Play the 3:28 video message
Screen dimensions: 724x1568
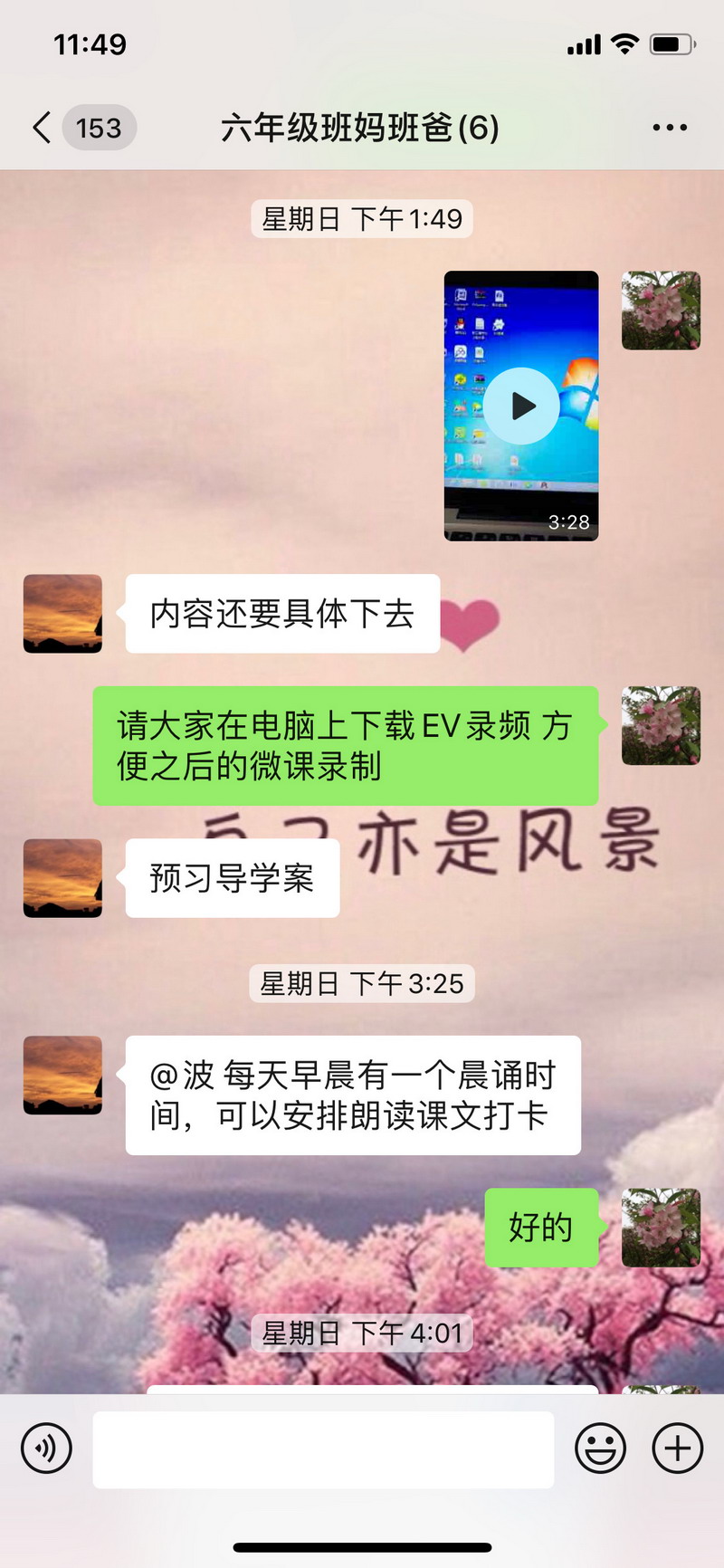[x=521, y=406]
